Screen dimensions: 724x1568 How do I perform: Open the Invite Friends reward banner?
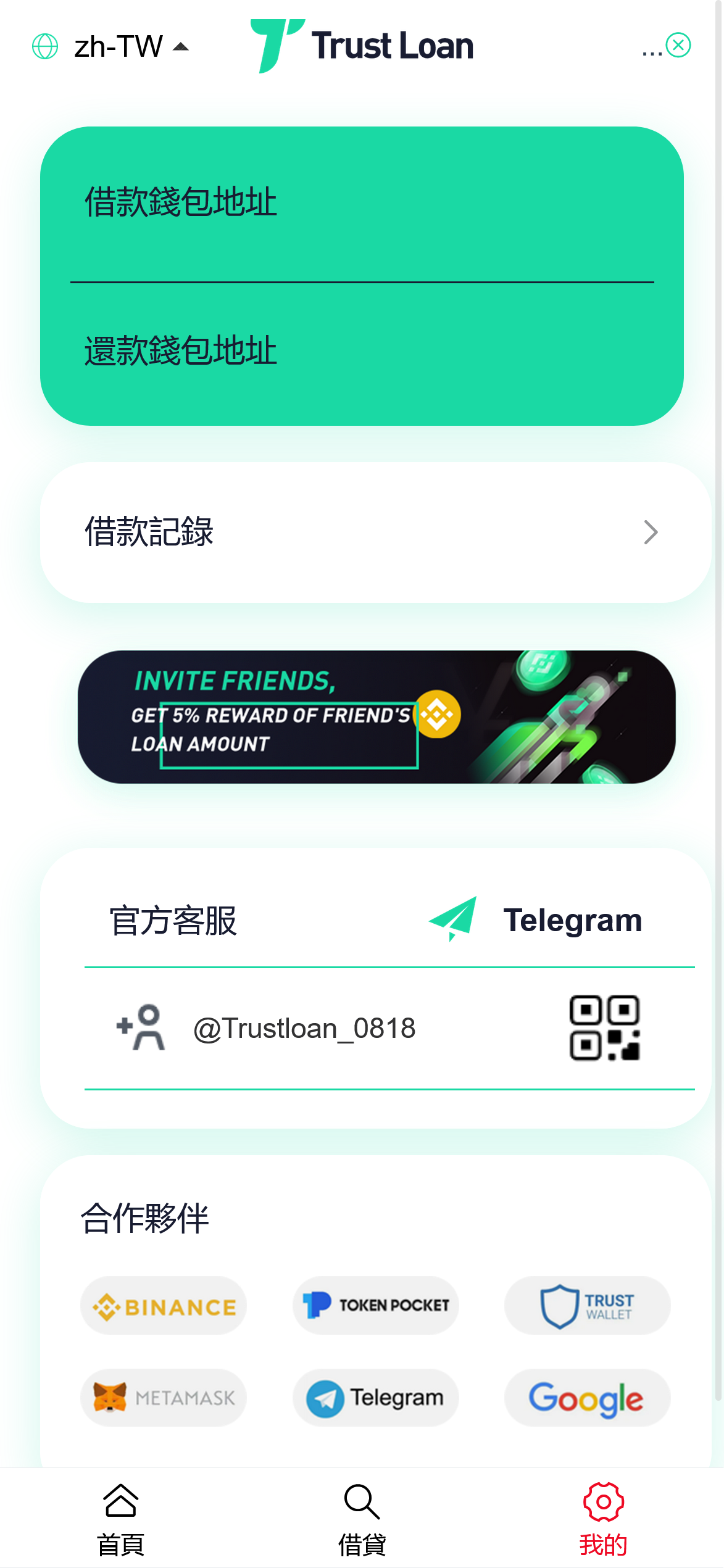point(377,717)
